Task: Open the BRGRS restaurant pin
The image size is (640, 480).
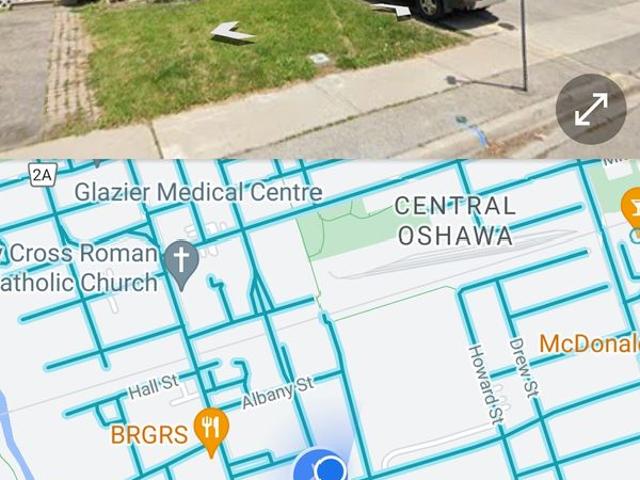Action: (x=210, y=432)
